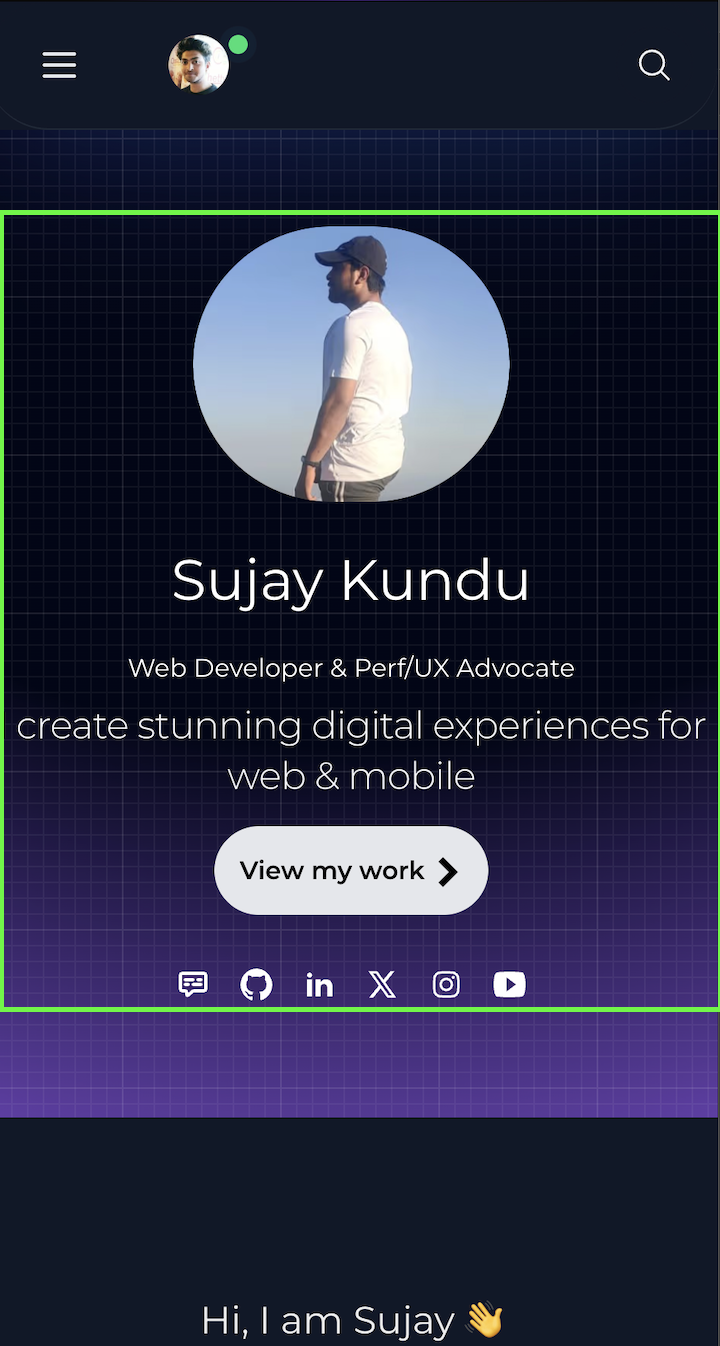Open the YouTube channel icon

click(x=509, y=985)
